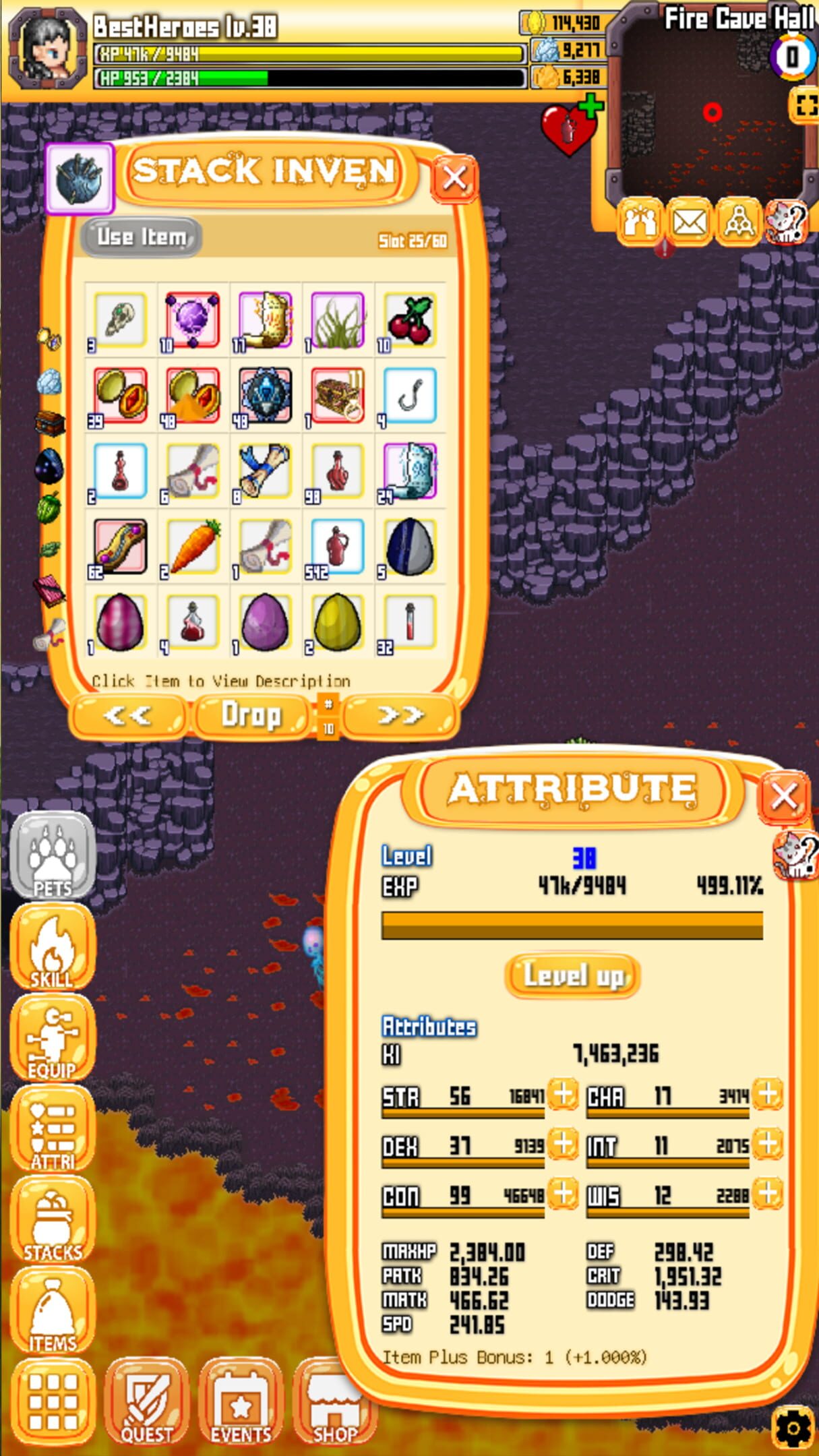
Task: Open the Skill menu
Action: [53, 947]
